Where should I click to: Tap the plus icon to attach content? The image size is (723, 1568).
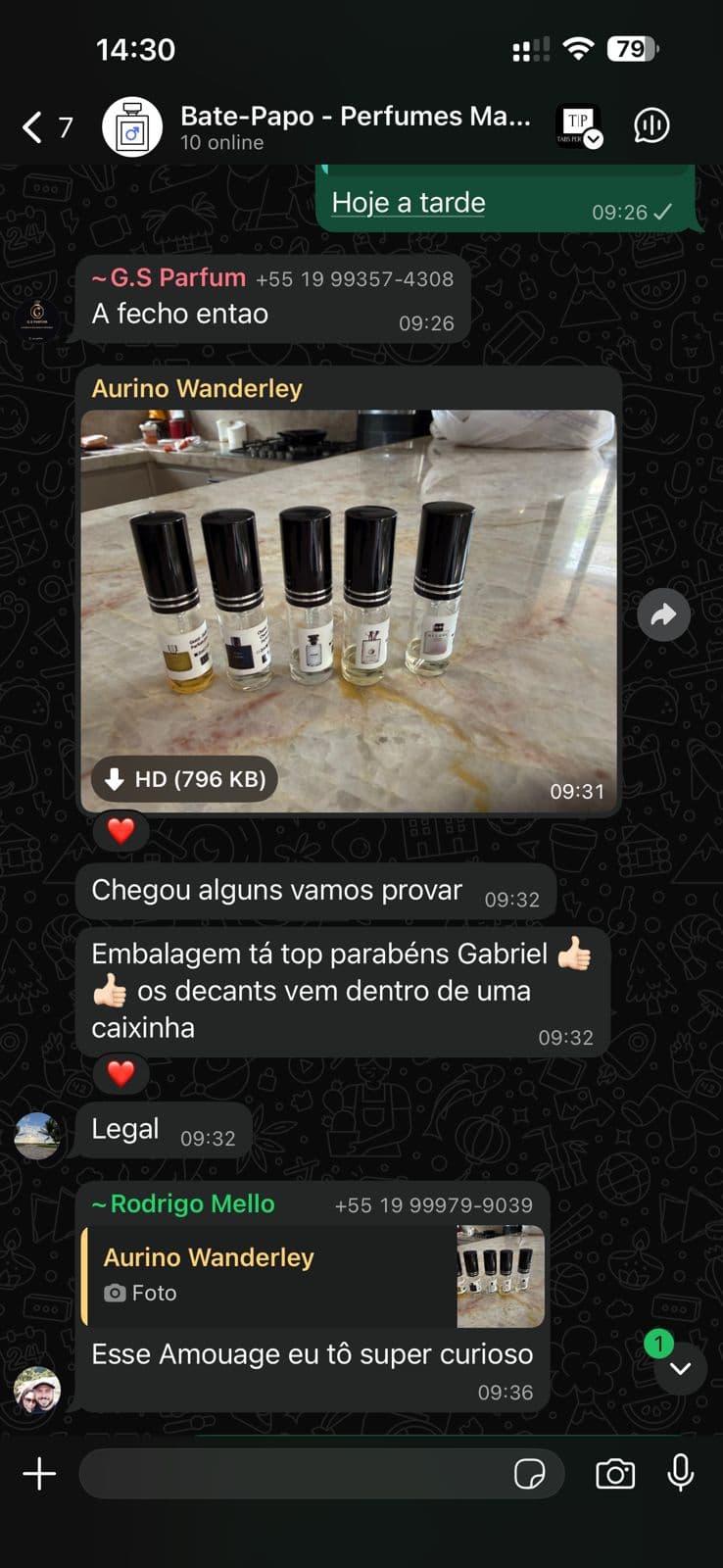[39, 1473]
